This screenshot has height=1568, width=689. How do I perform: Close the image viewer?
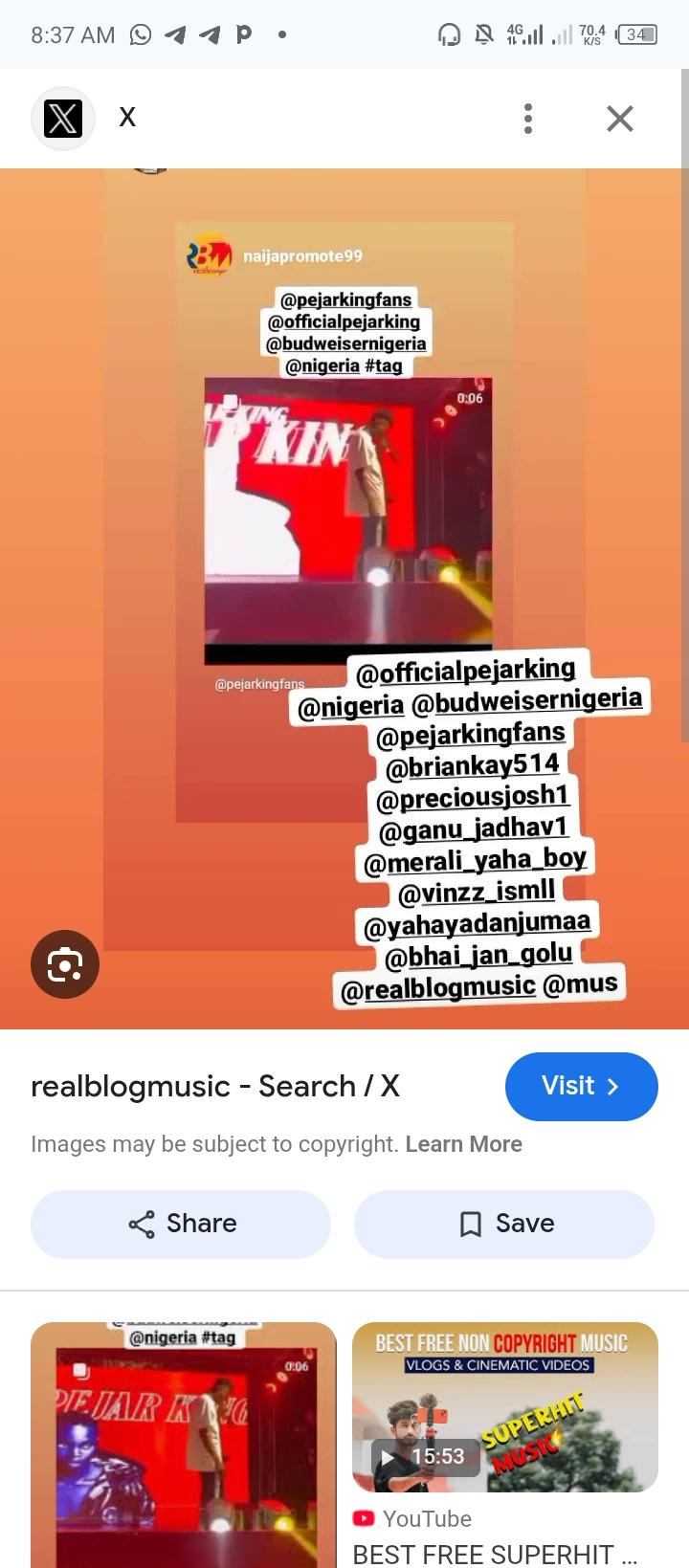[x=620, y=119]
